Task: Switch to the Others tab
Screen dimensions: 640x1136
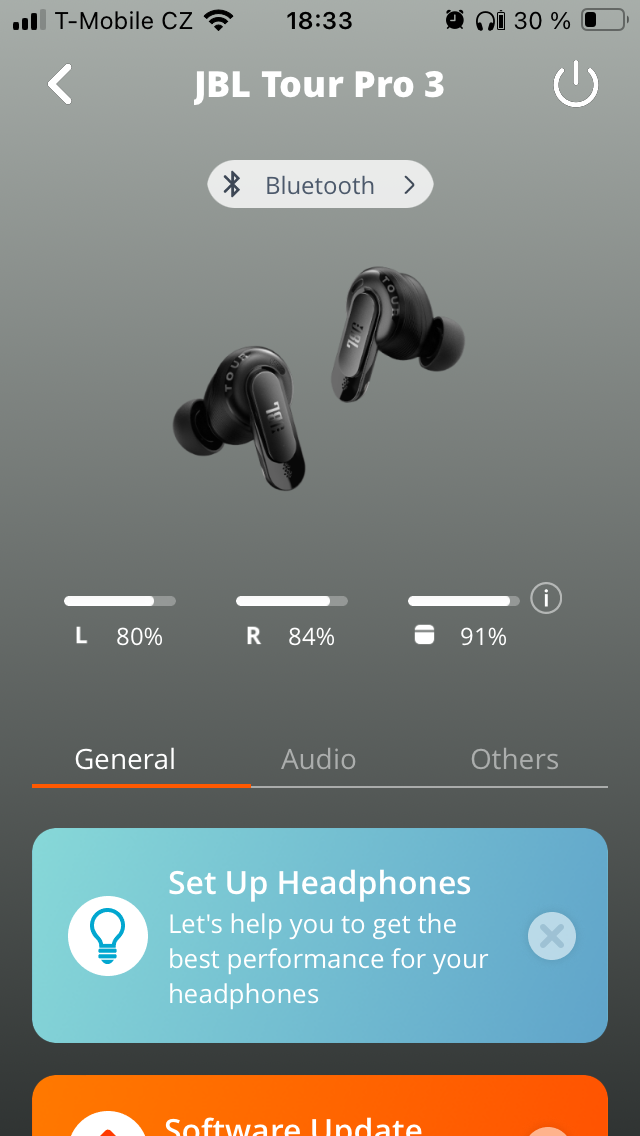Action: [514, 759]
